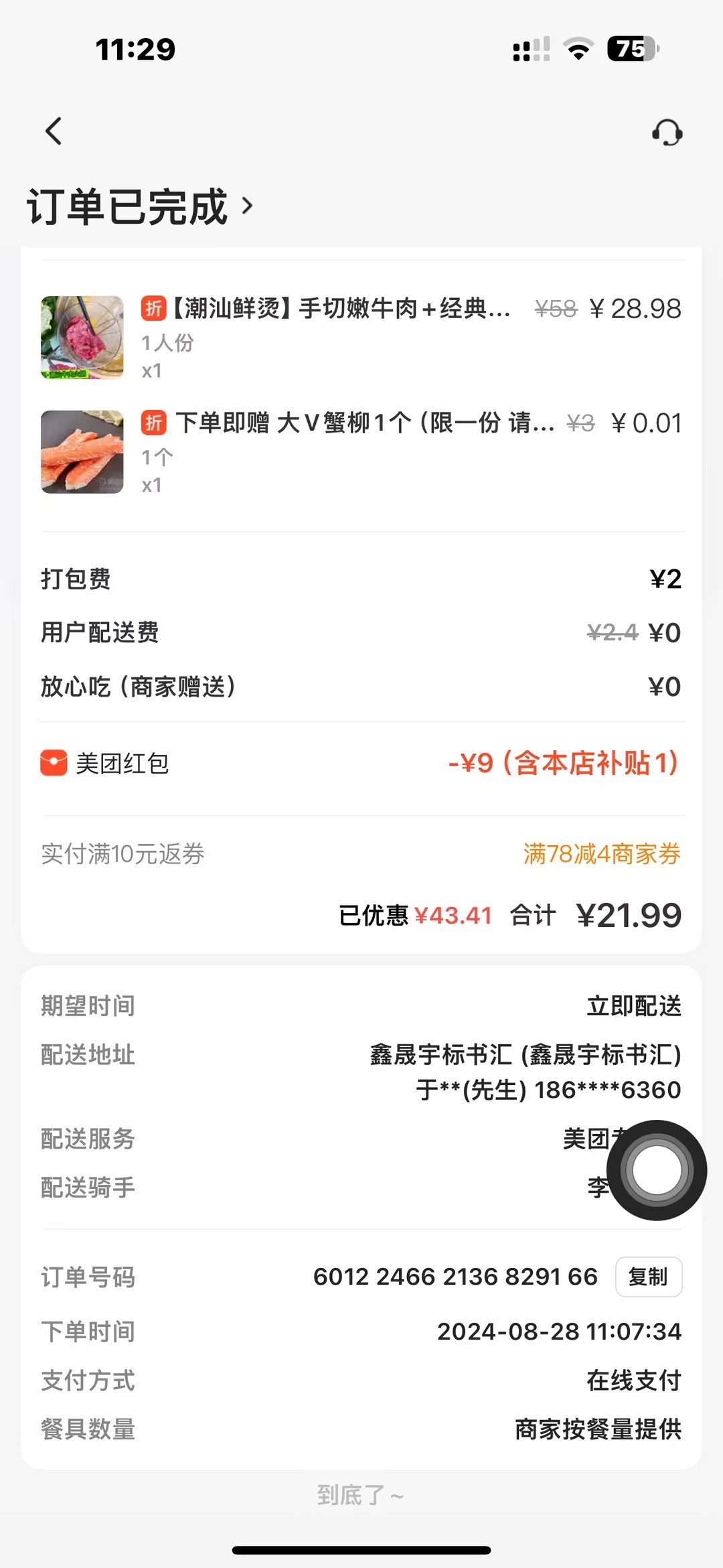Go back using the top-left arrow
The width and height of the screenshot is (723, 1568).
(x=54, y=131)
